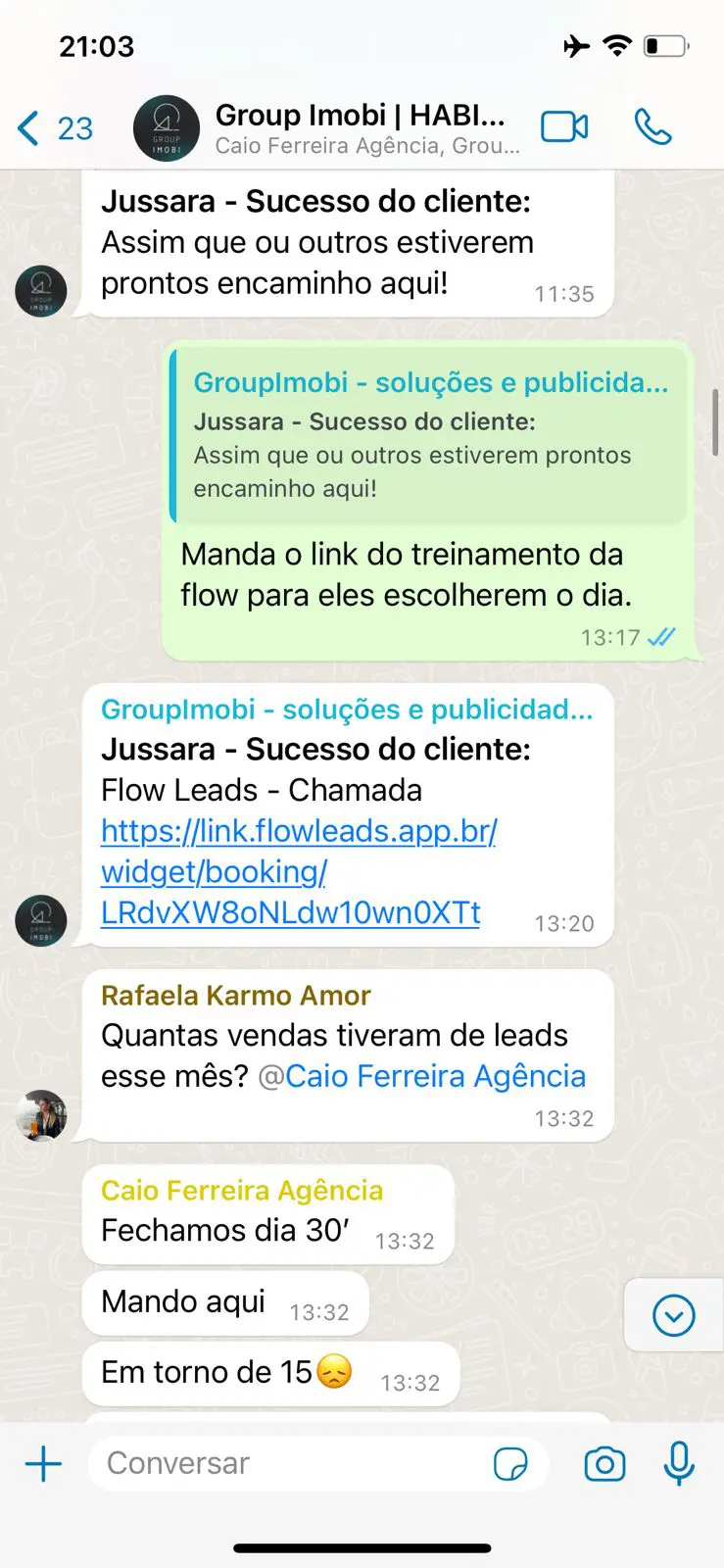Go back to the chats list

[x=54, y=128]
